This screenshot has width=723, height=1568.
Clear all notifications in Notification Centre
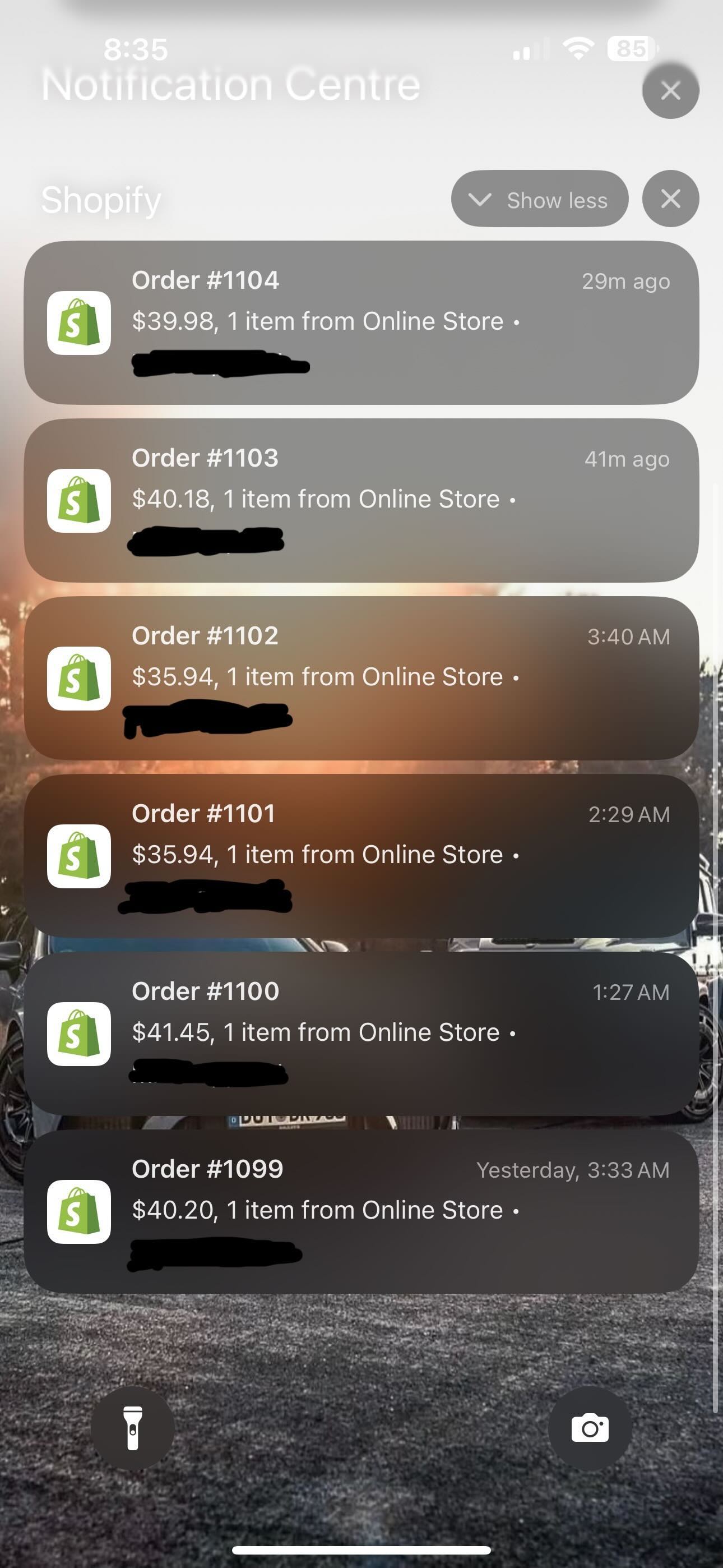[x=670, y=91]
